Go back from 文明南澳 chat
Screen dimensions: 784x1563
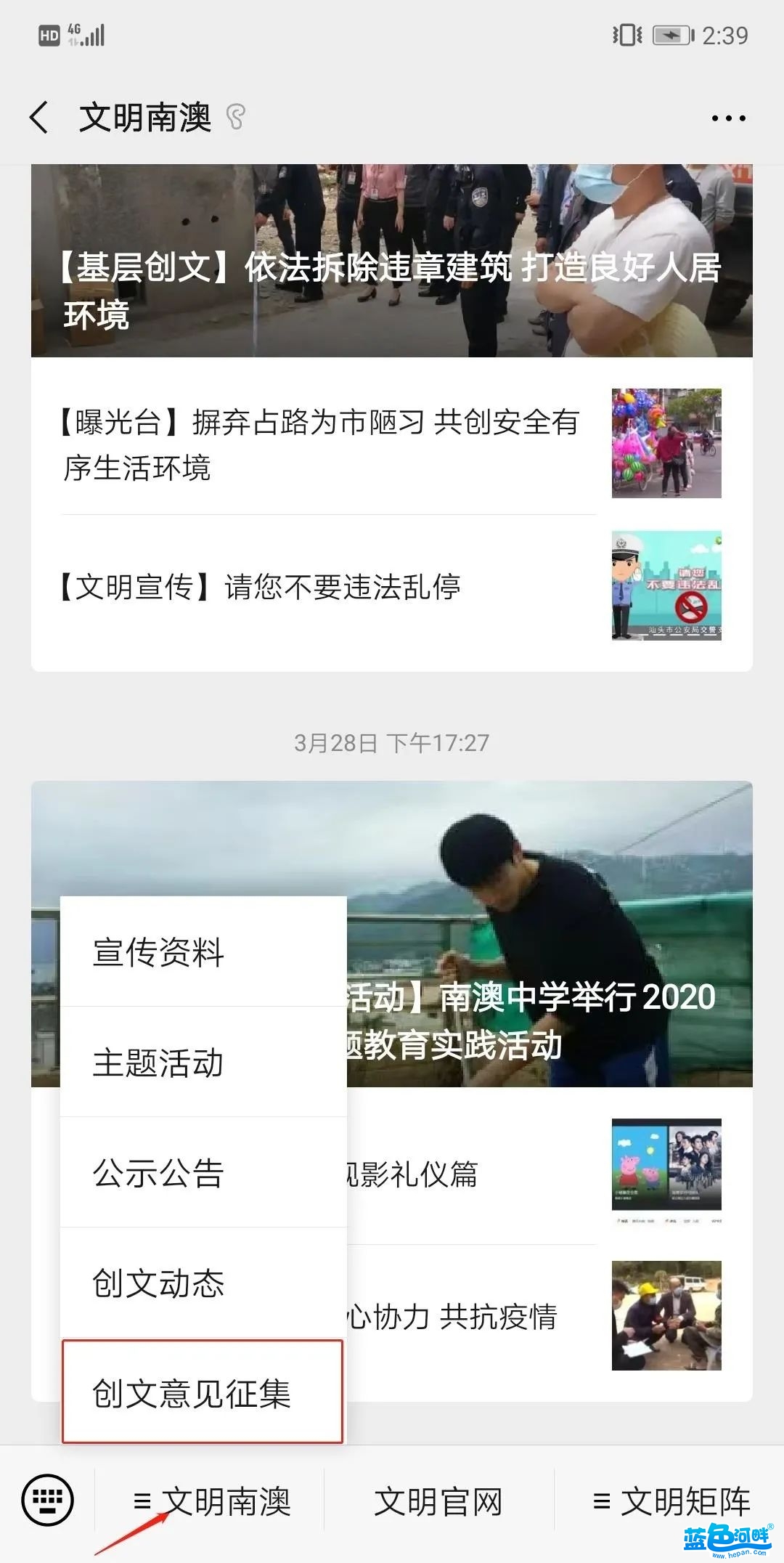point(39,118)
